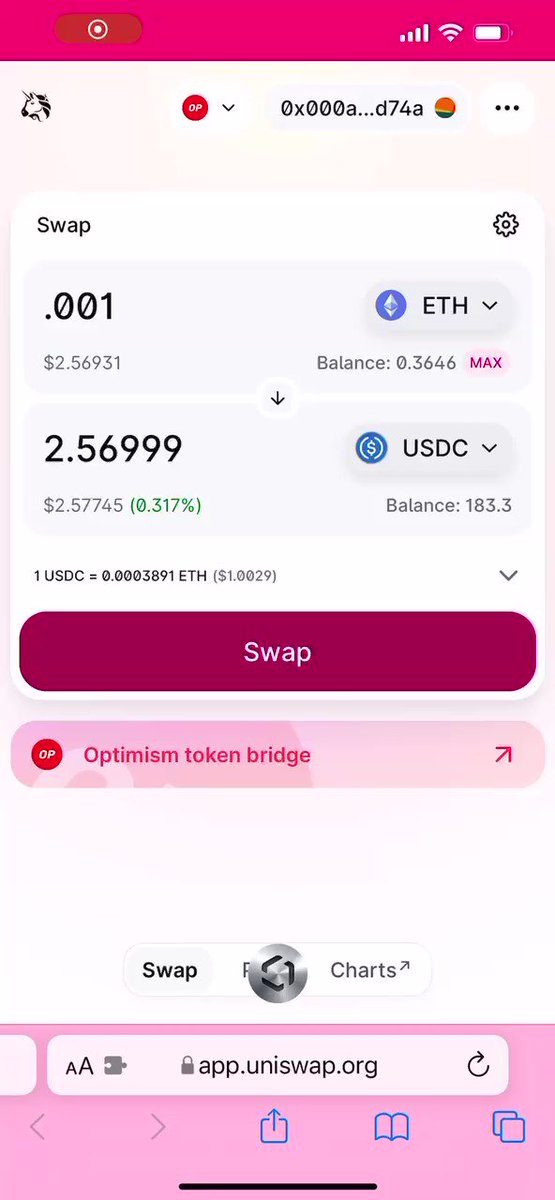The image size is (555, 1200).
Task: Open Safari bookmarks
Action: (x=391, y=1128)
